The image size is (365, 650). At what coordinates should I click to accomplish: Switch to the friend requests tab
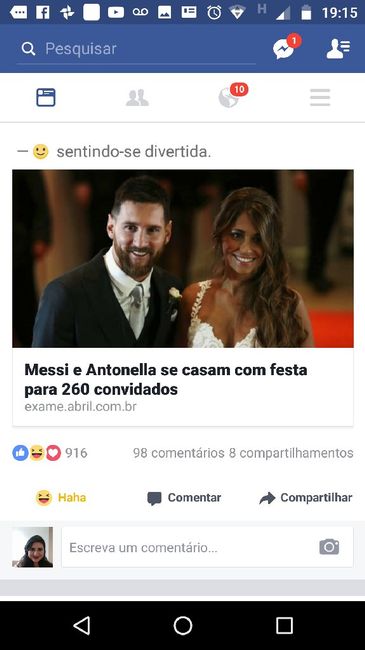pos(137,98)
